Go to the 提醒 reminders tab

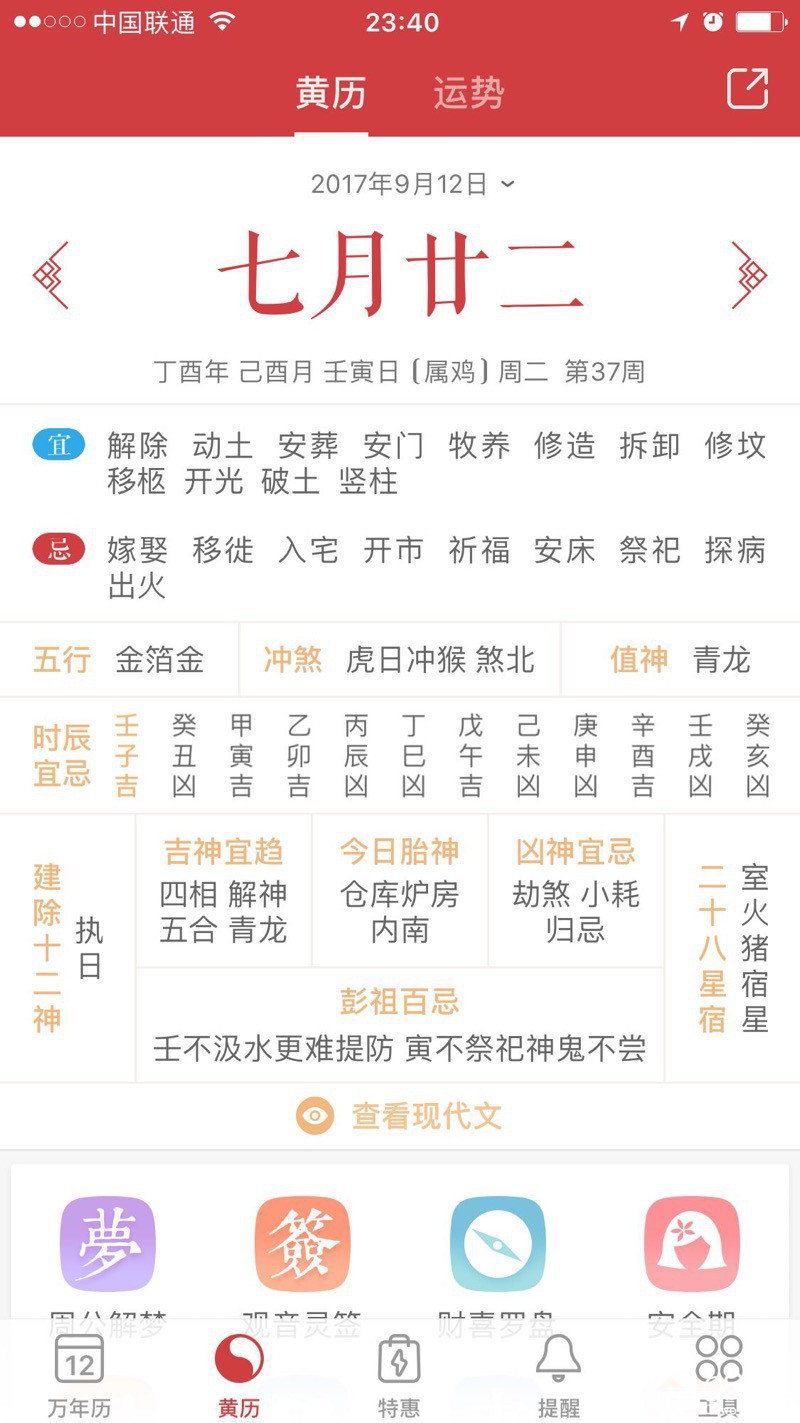point(559,1375)
